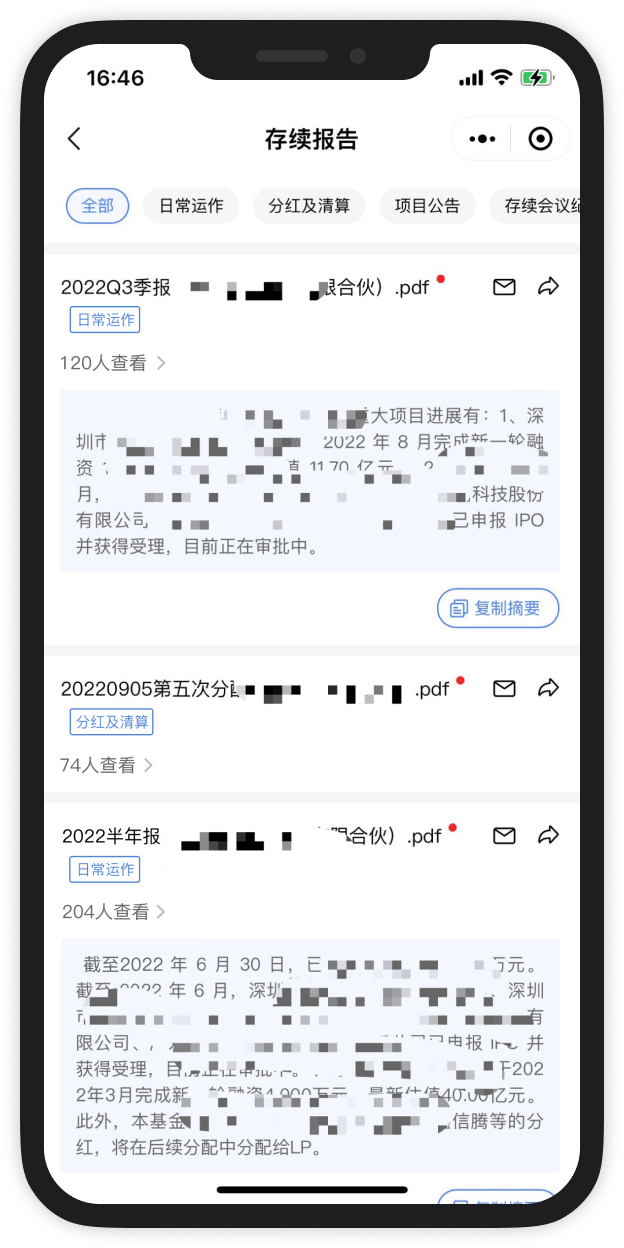Viewport: 624px width, 1248px height.
Task: Show 项目公告 reports
Action: (427, 206)
